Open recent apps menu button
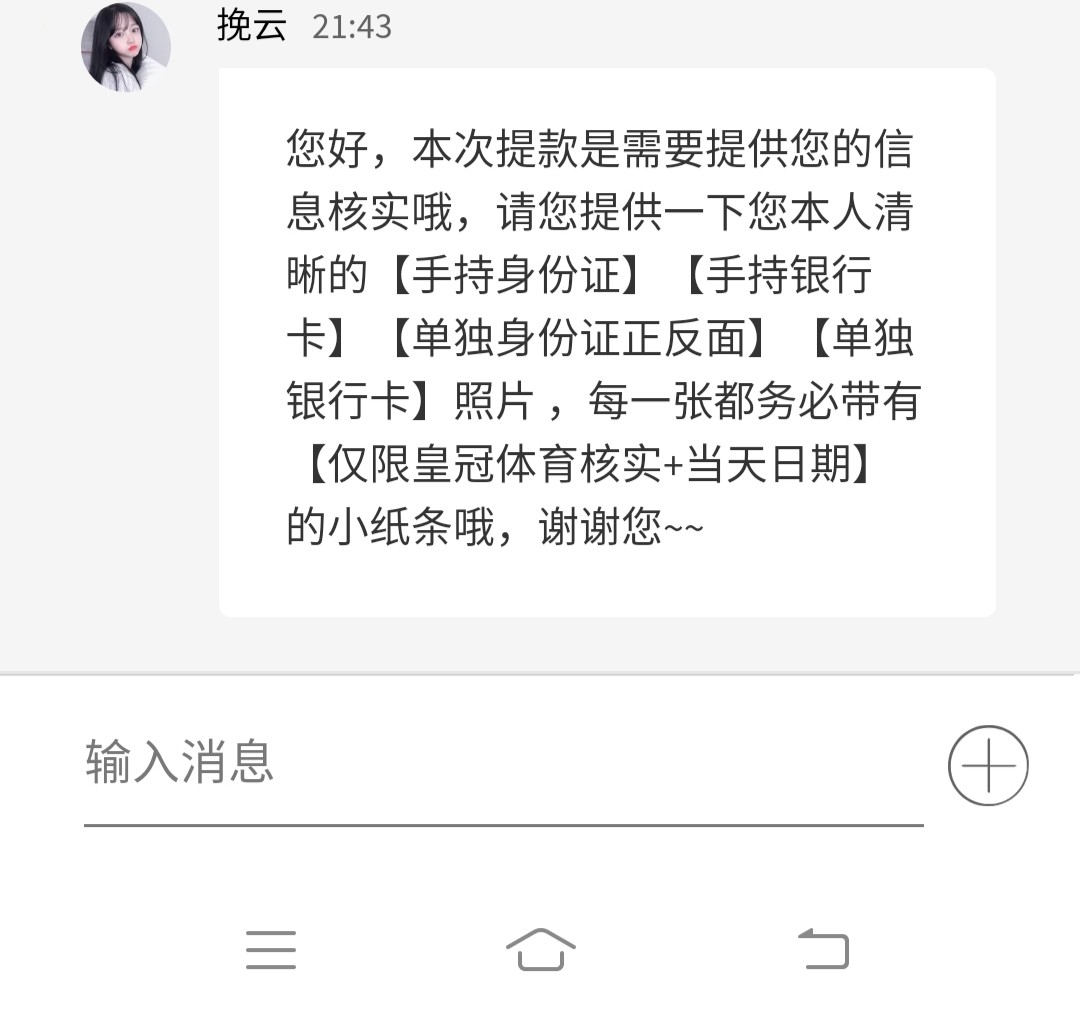 [271, 949]
